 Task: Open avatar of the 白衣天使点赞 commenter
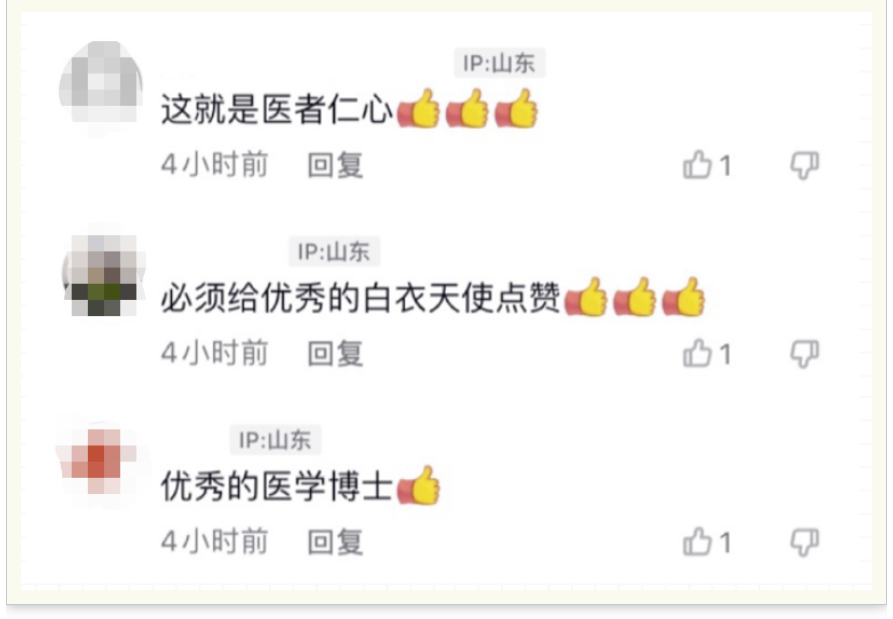[103, 275]
